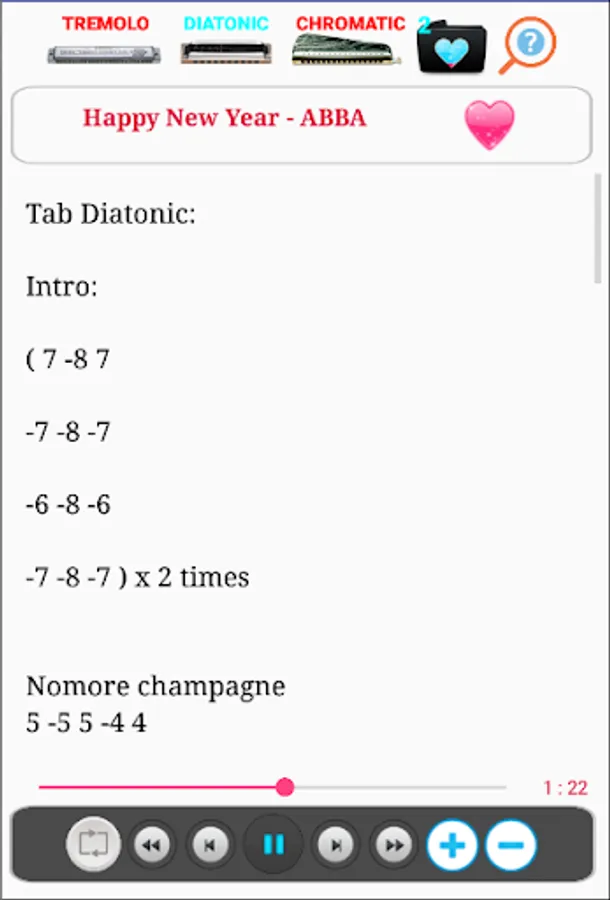Switch to the Tremolo harmonica tab
Viewport: 610px width, 900px height.
[x=104, y=39]
